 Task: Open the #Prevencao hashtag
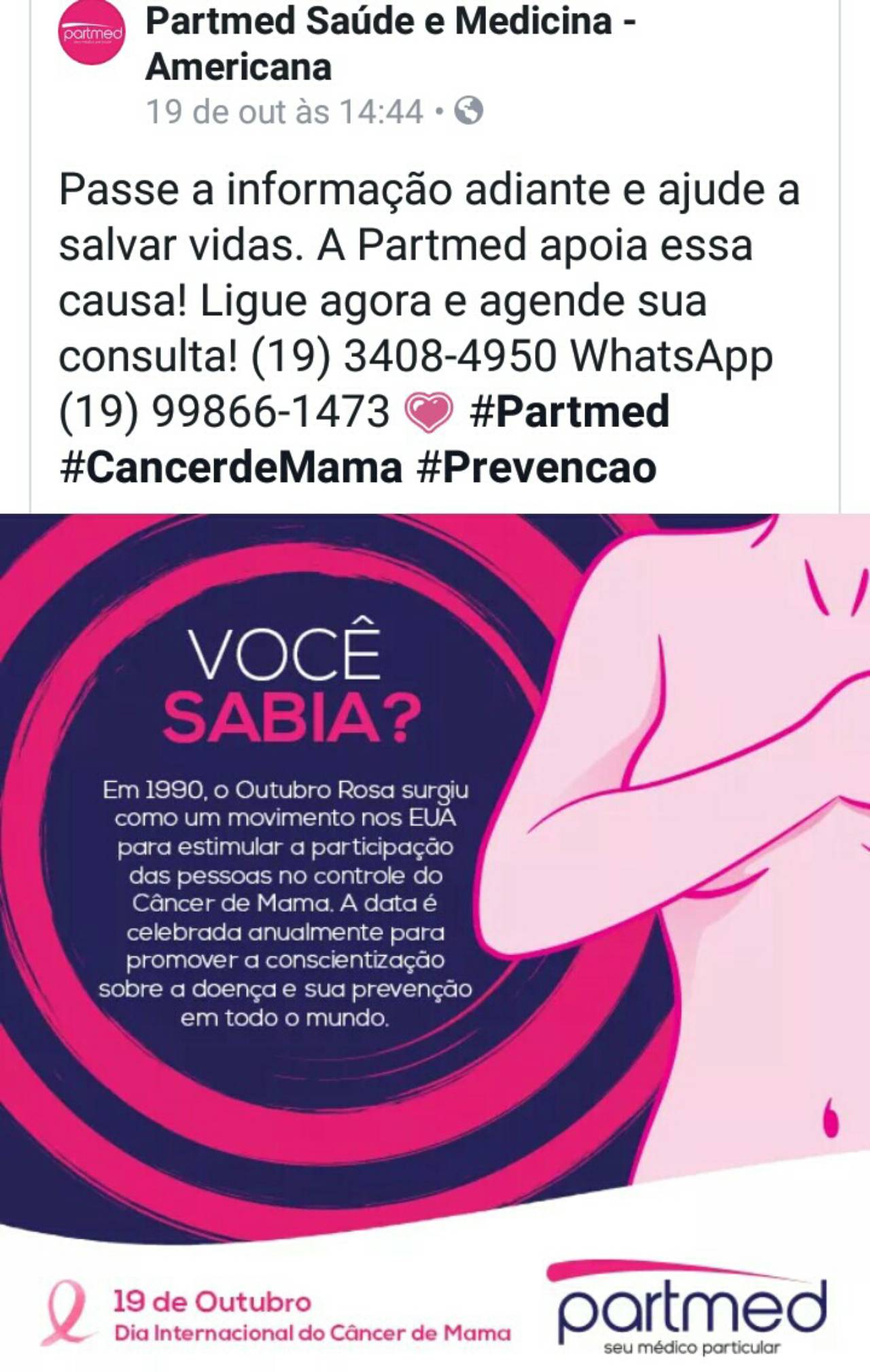pos(537,468)
